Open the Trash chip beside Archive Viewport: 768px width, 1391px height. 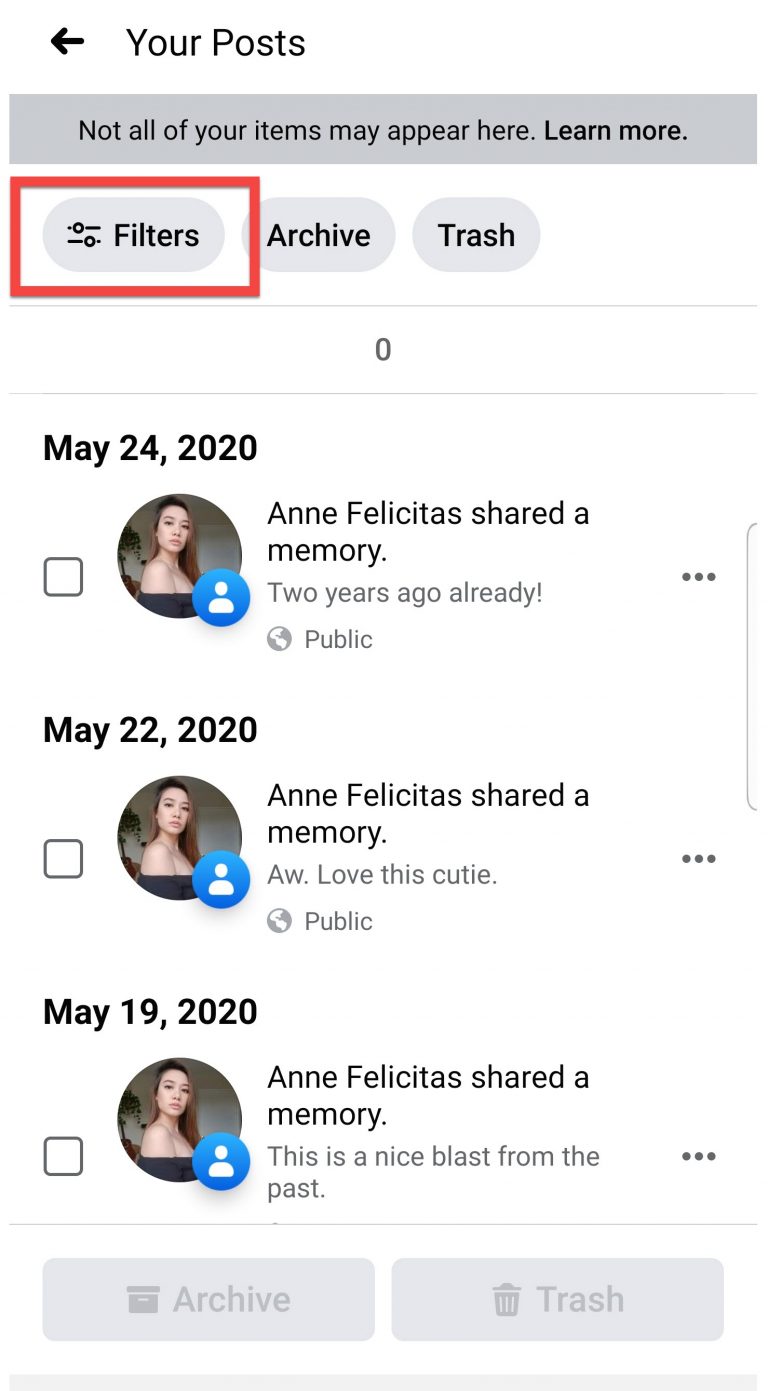[476, 235]
